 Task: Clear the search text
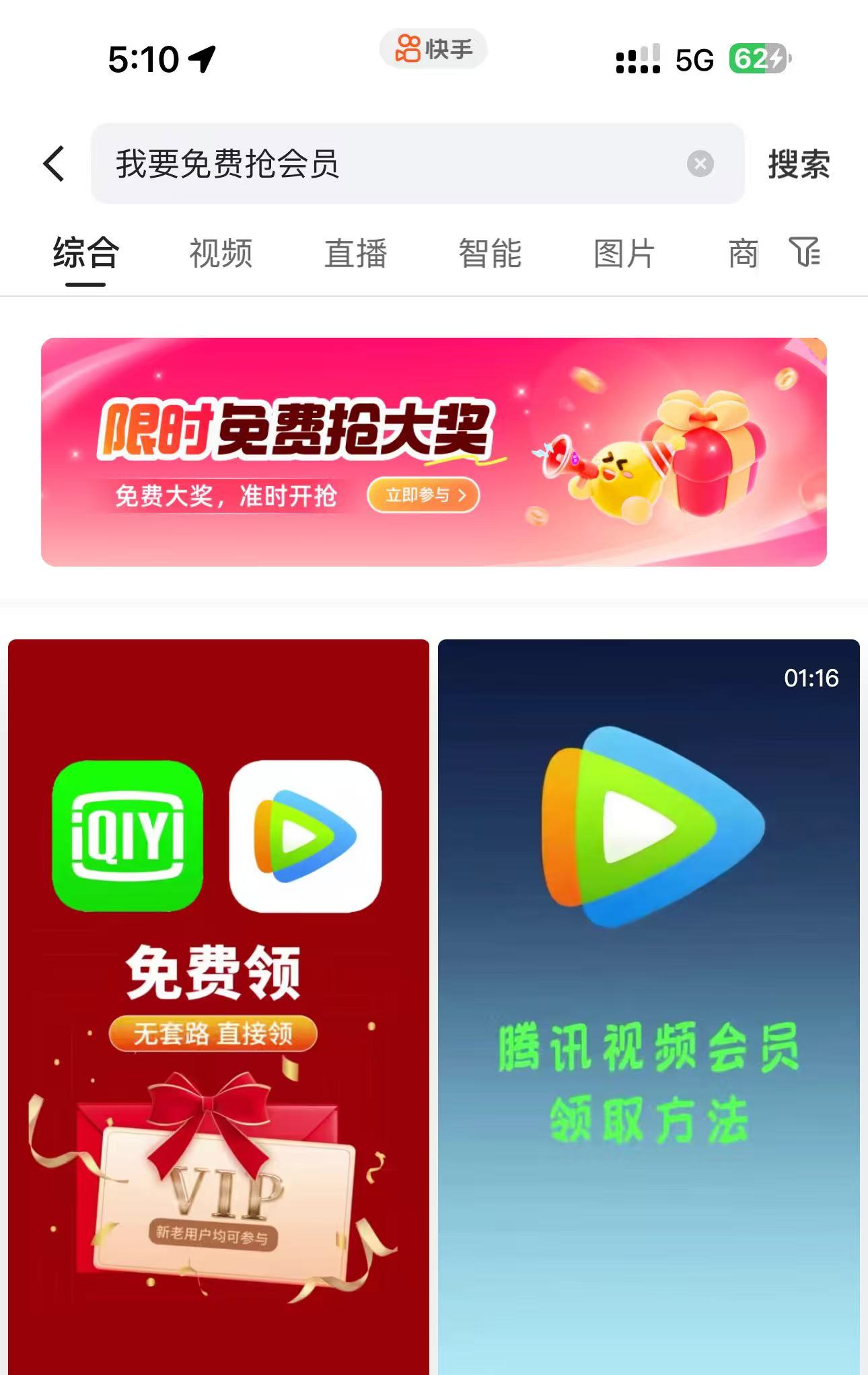[x=700, y=164]
